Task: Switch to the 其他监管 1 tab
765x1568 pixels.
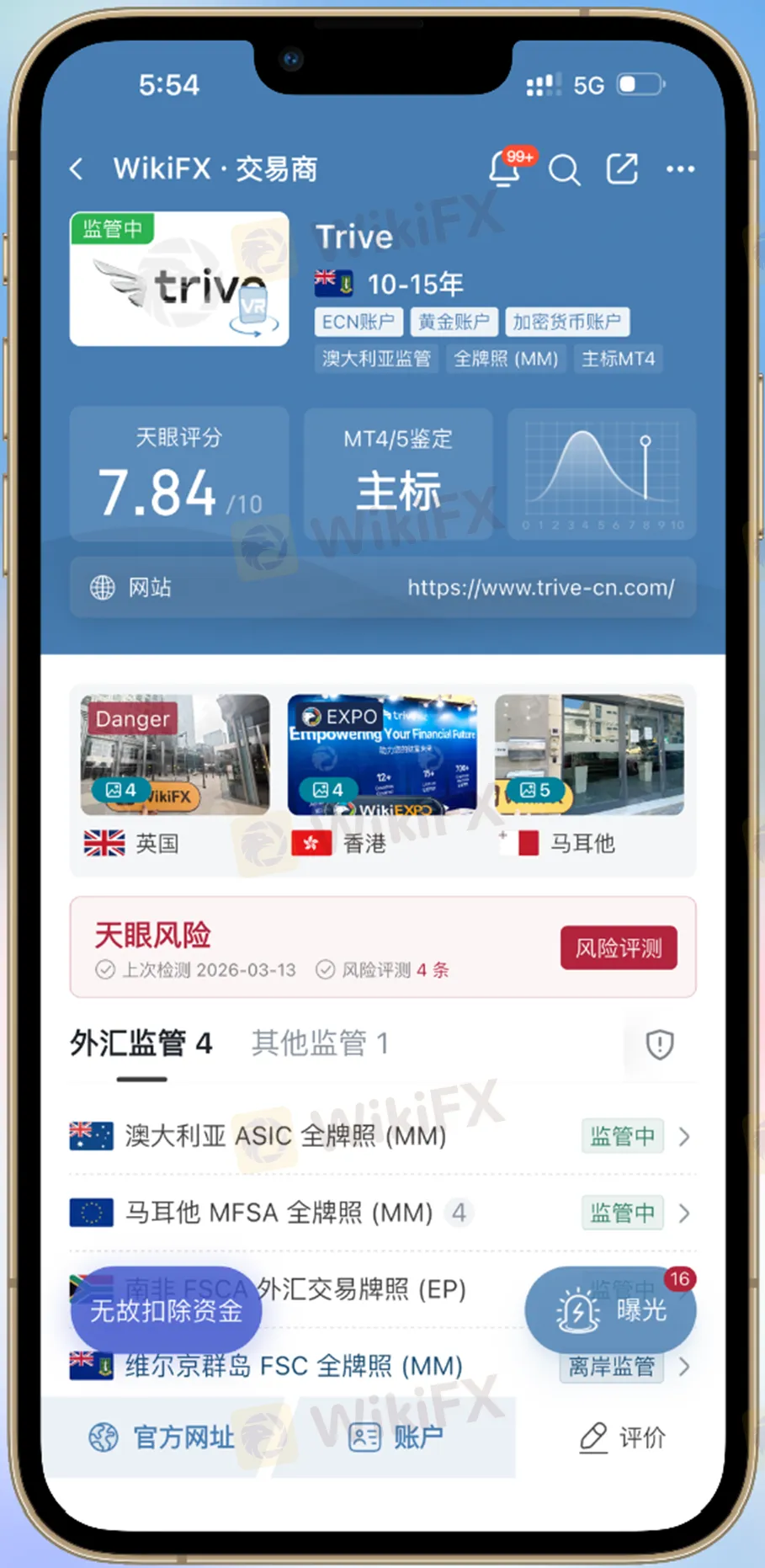Action: click(320, 1043)
